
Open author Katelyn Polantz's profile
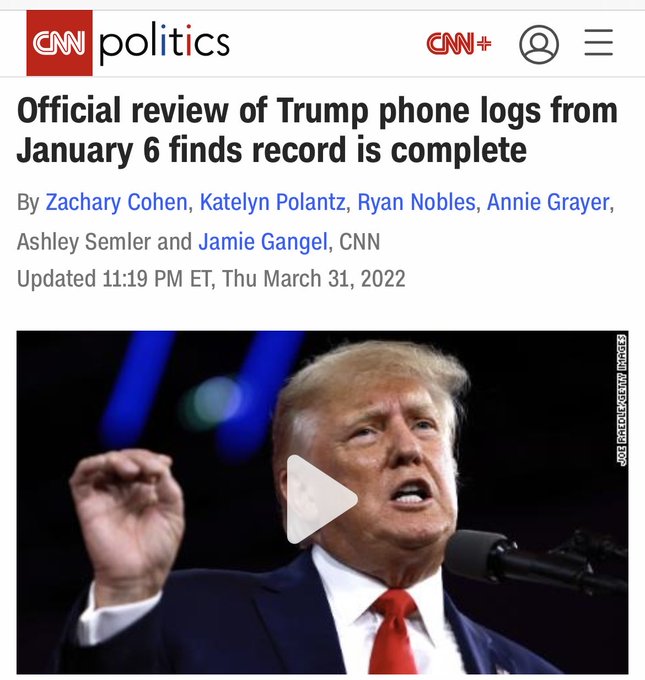click(271, 202)
